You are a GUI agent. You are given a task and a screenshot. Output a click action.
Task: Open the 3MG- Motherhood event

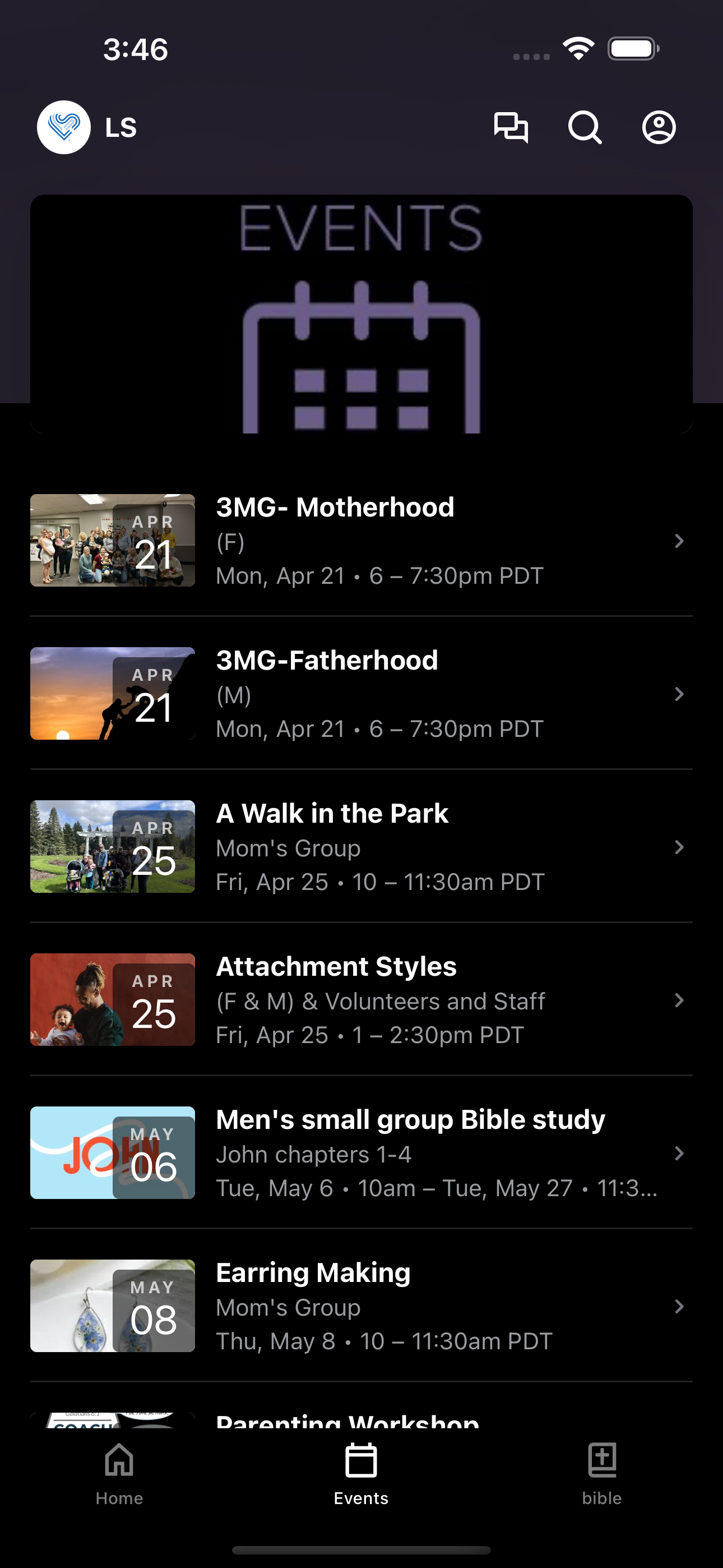pyautogui.click(x=361, y=541)
